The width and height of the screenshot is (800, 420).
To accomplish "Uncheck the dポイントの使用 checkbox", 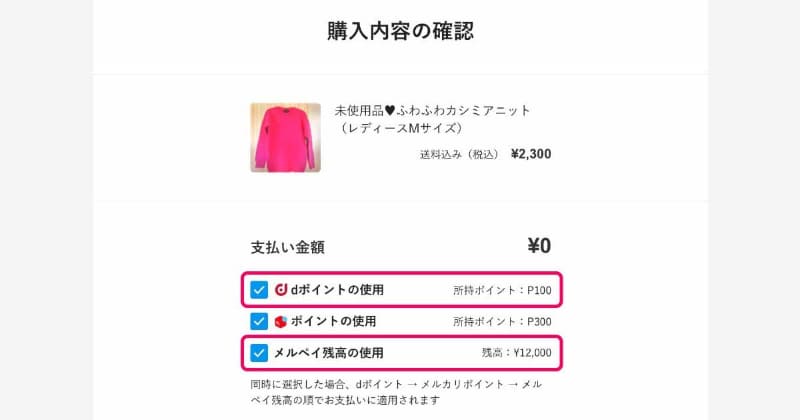I will 260,290.
